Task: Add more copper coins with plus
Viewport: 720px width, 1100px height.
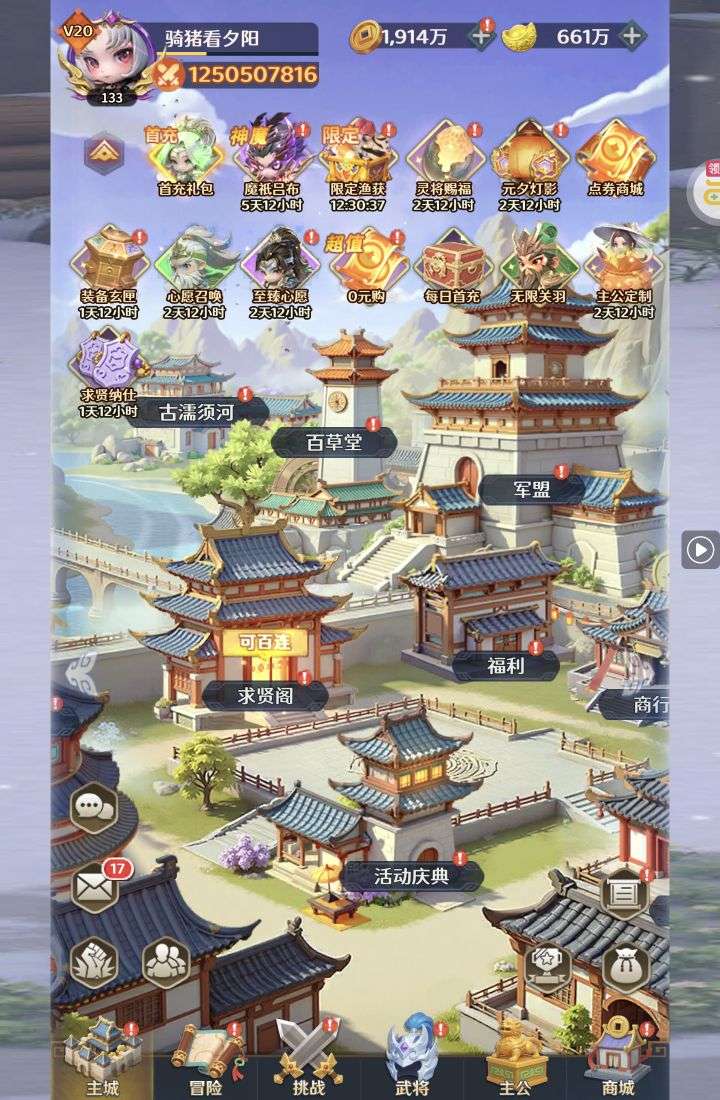Action: pos(481,38)
